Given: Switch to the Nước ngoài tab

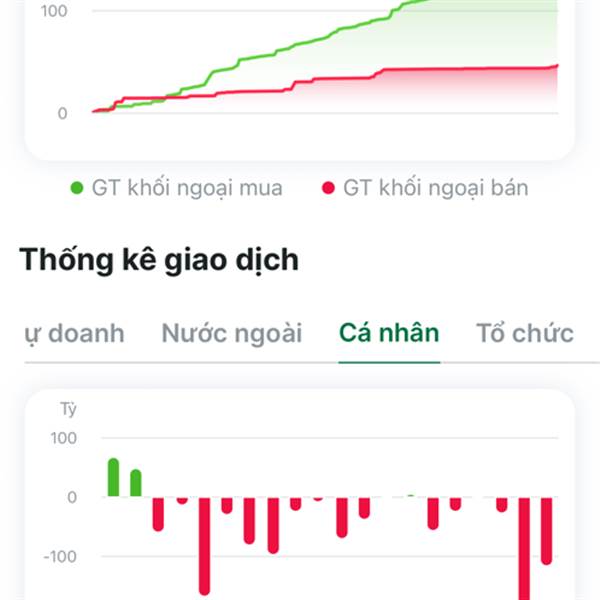Looking at the screenshot, I should pyautogui.click(x=232, y=333).
